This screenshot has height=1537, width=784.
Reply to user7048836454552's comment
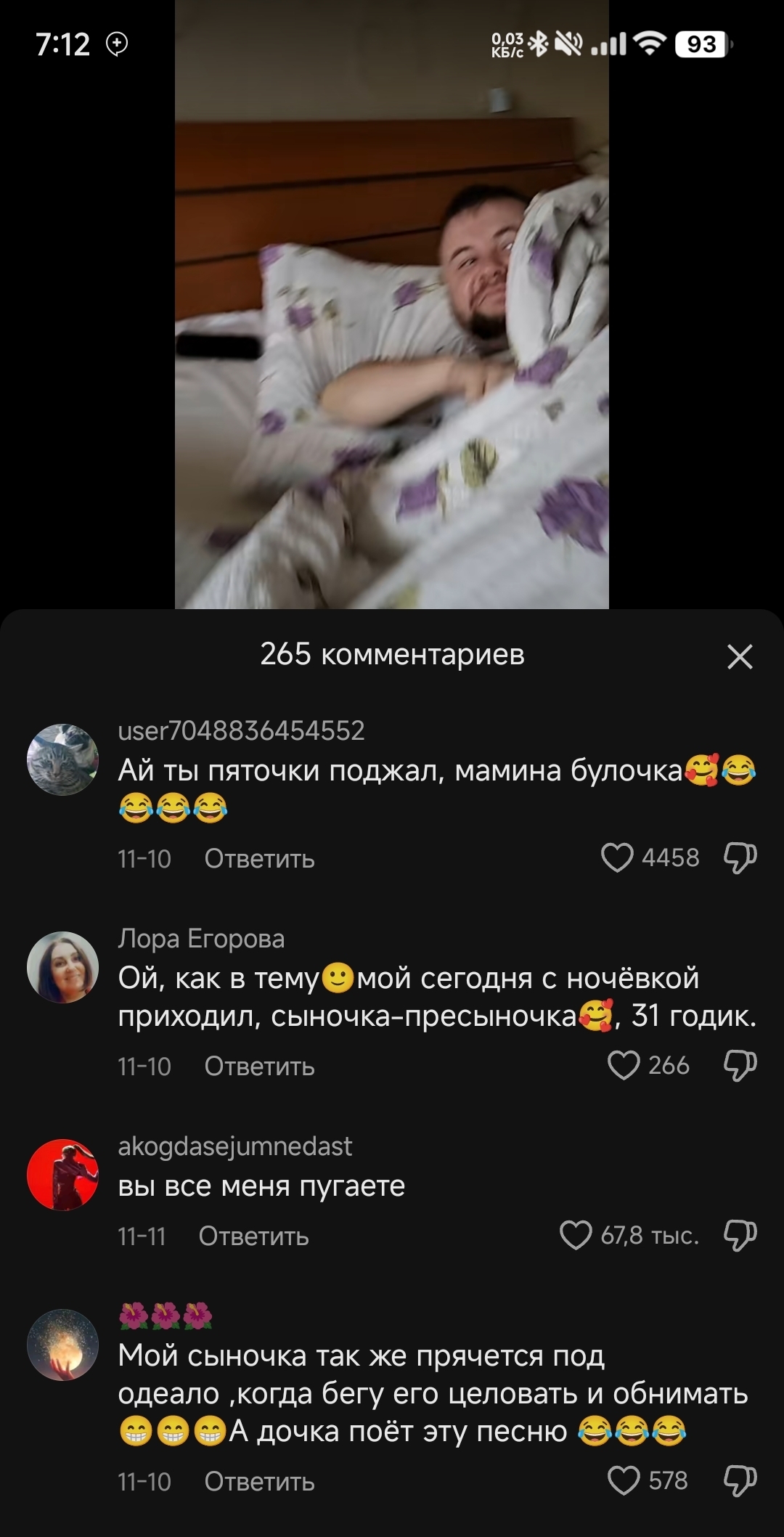[259, 858]
